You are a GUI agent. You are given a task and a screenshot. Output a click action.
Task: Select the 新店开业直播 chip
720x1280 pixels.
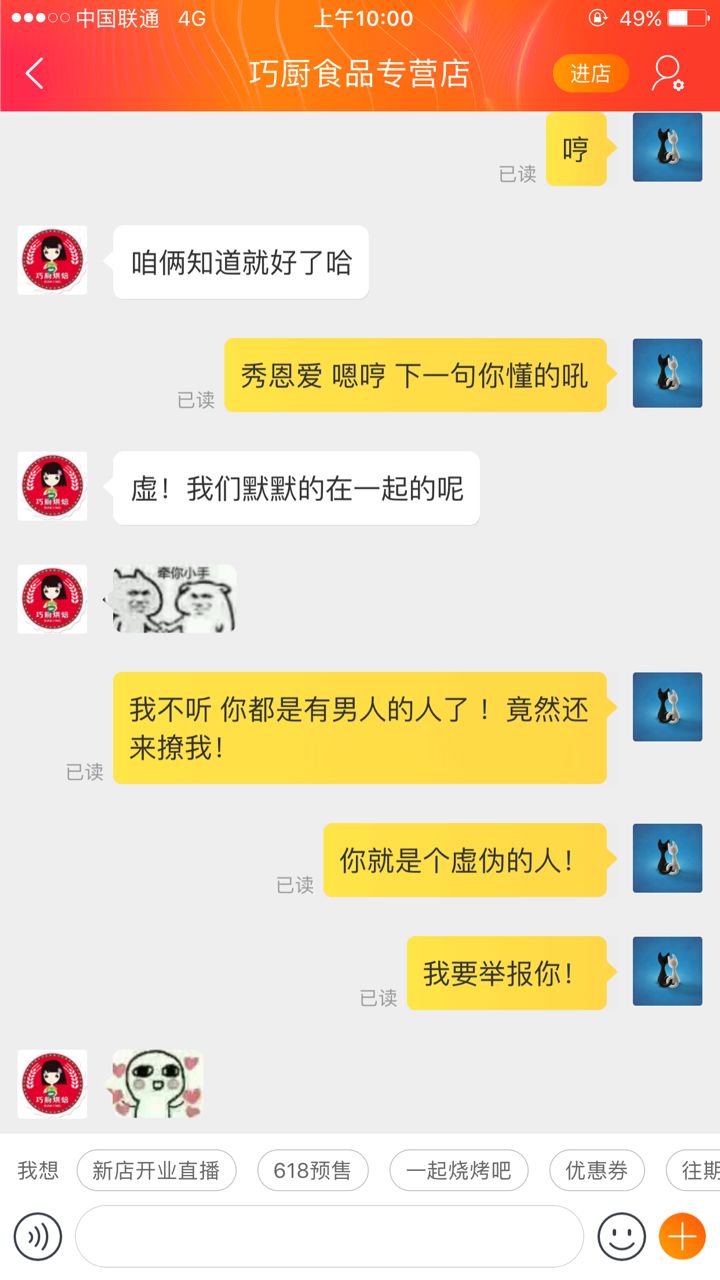(x=156, y=1170)
